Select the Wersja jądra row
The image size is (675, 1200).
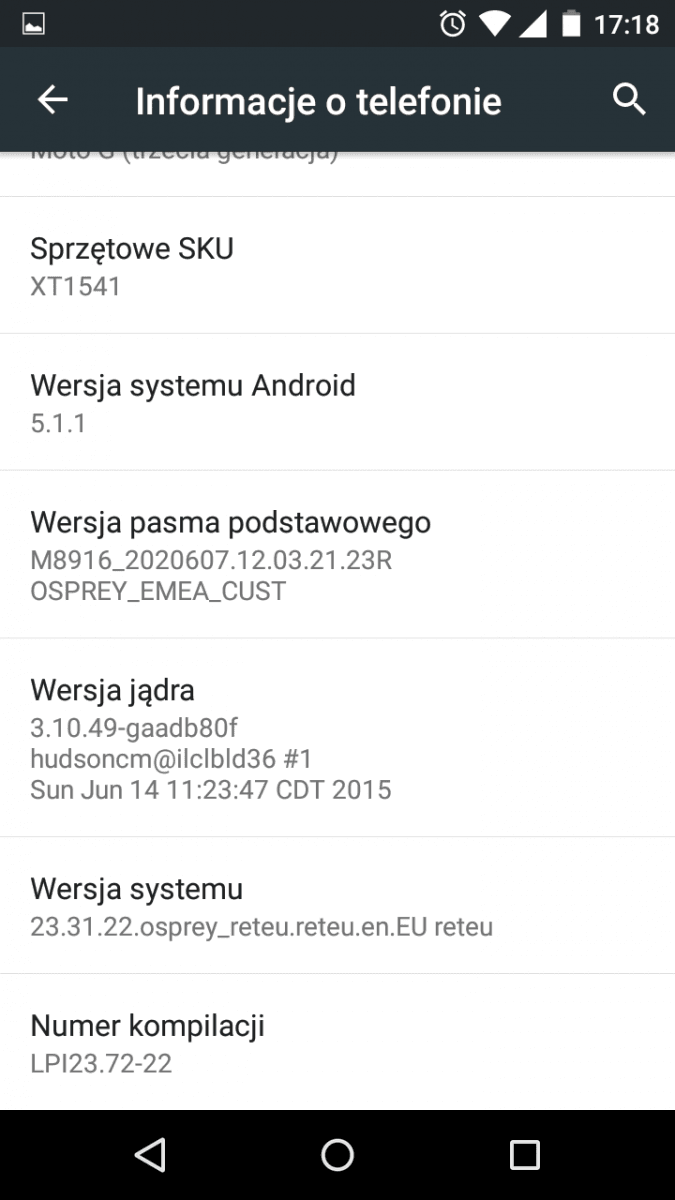point(337,738)
